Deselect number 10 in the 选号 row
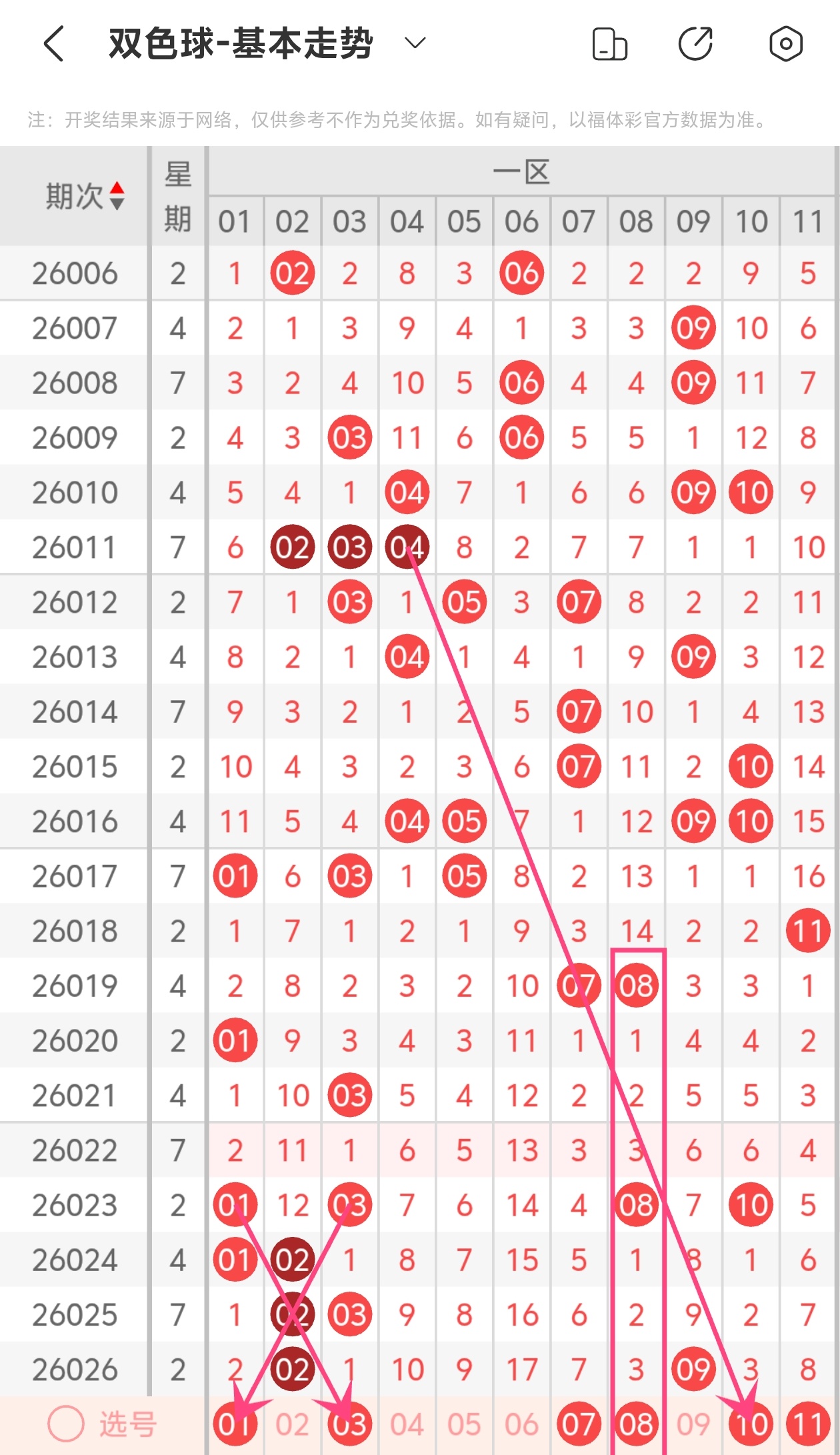The height and width of the screenshot is (1455, 840). [751, 1424]
